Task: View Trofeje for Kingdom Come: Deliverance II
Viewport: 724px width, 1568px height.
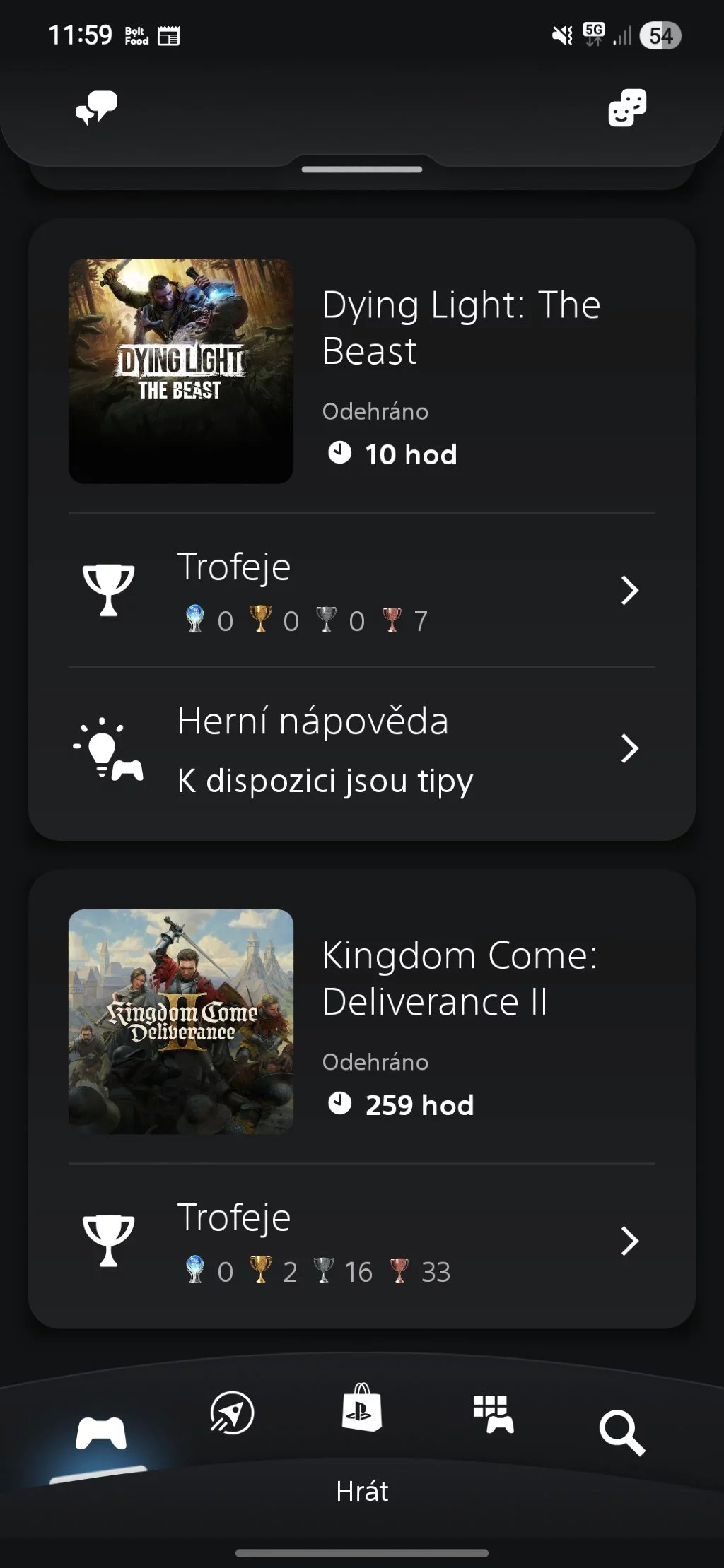Action: click(361, 1242)
